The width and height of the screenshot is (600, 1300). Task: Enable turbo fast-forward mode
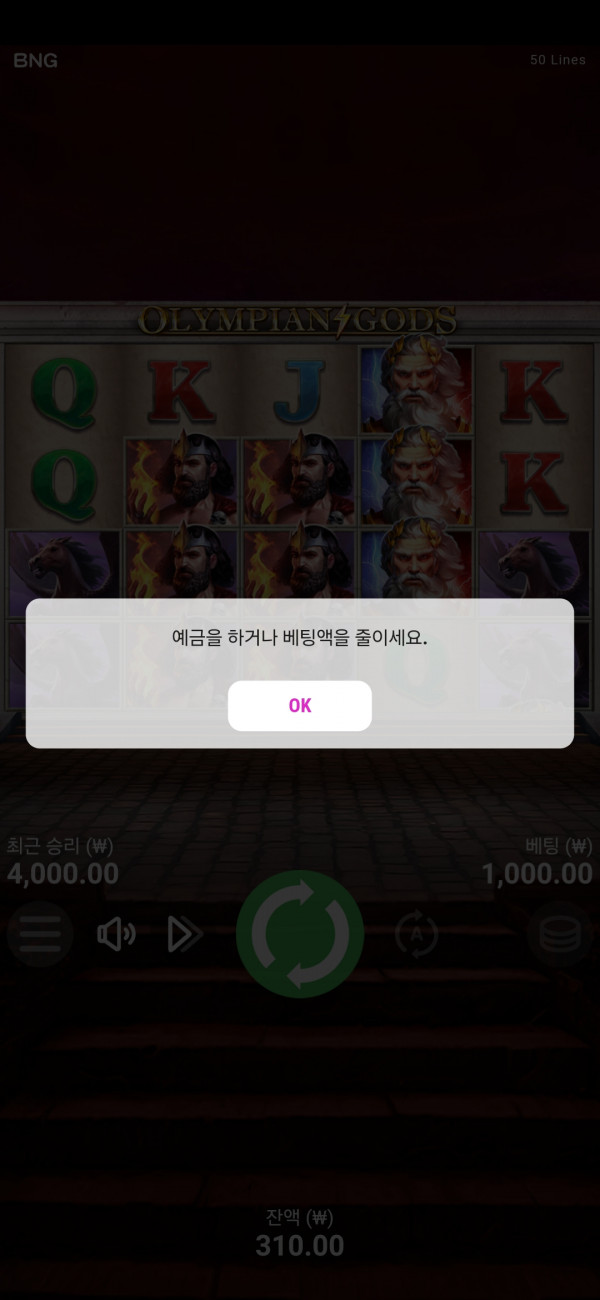click(184, 935)
